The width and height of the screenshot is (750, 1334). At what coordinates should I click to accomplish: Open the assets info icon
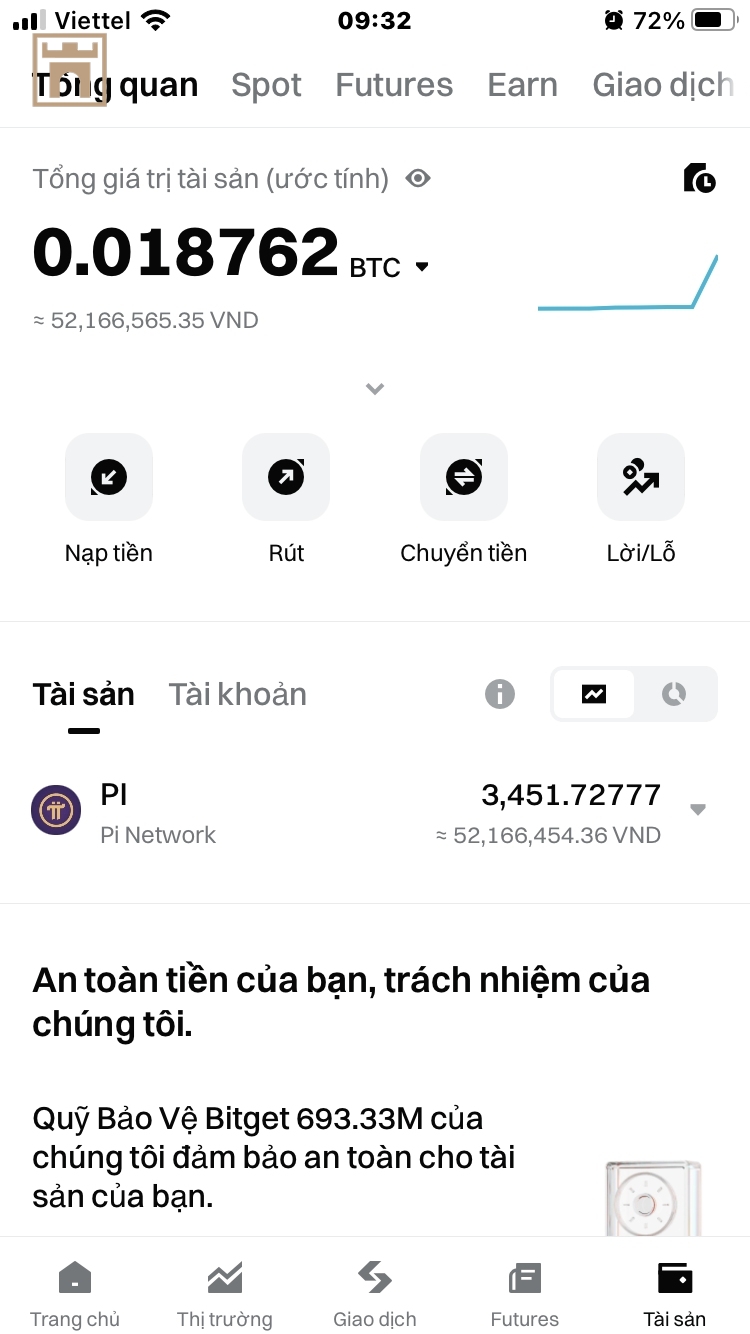click(500, 694)
